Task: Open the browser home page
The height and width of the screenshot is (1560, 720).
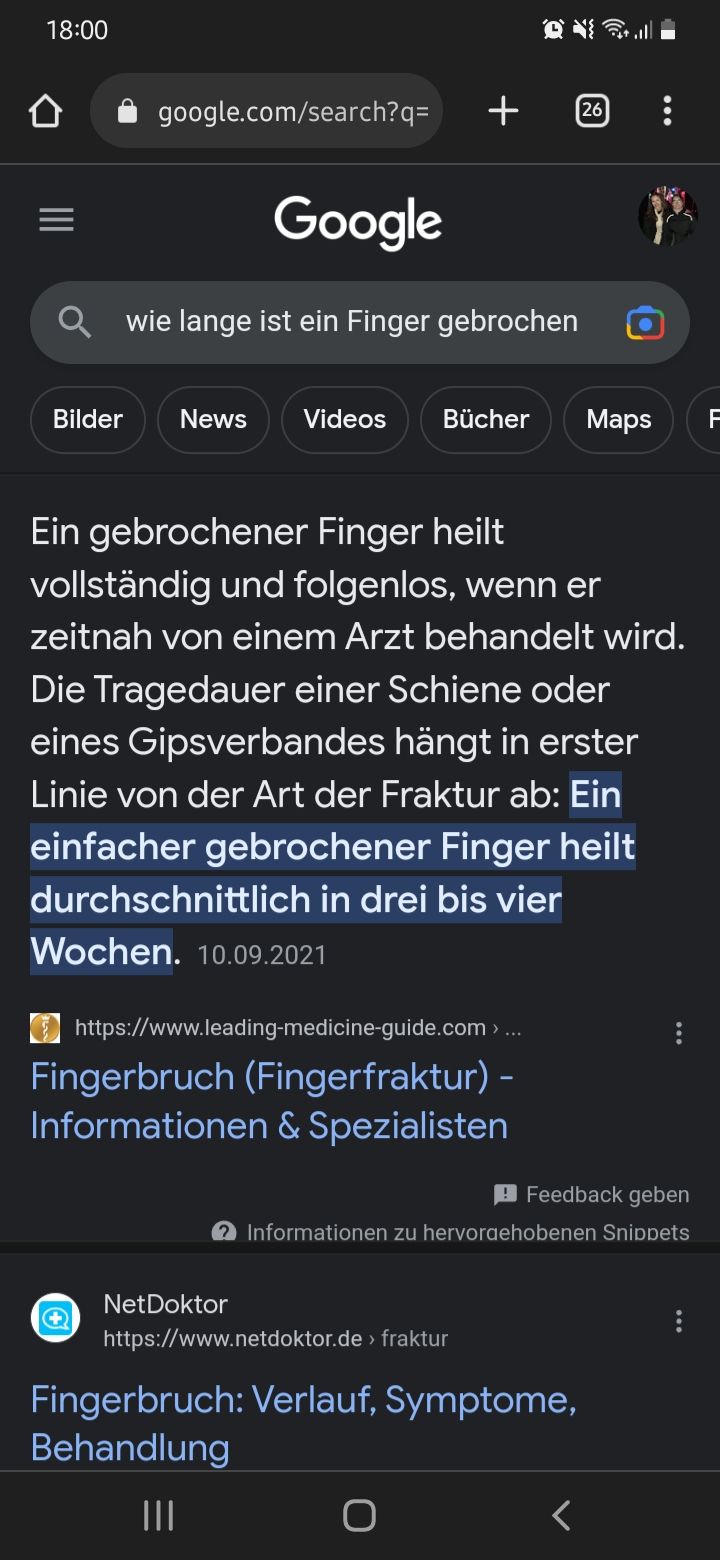Action: 46,112
